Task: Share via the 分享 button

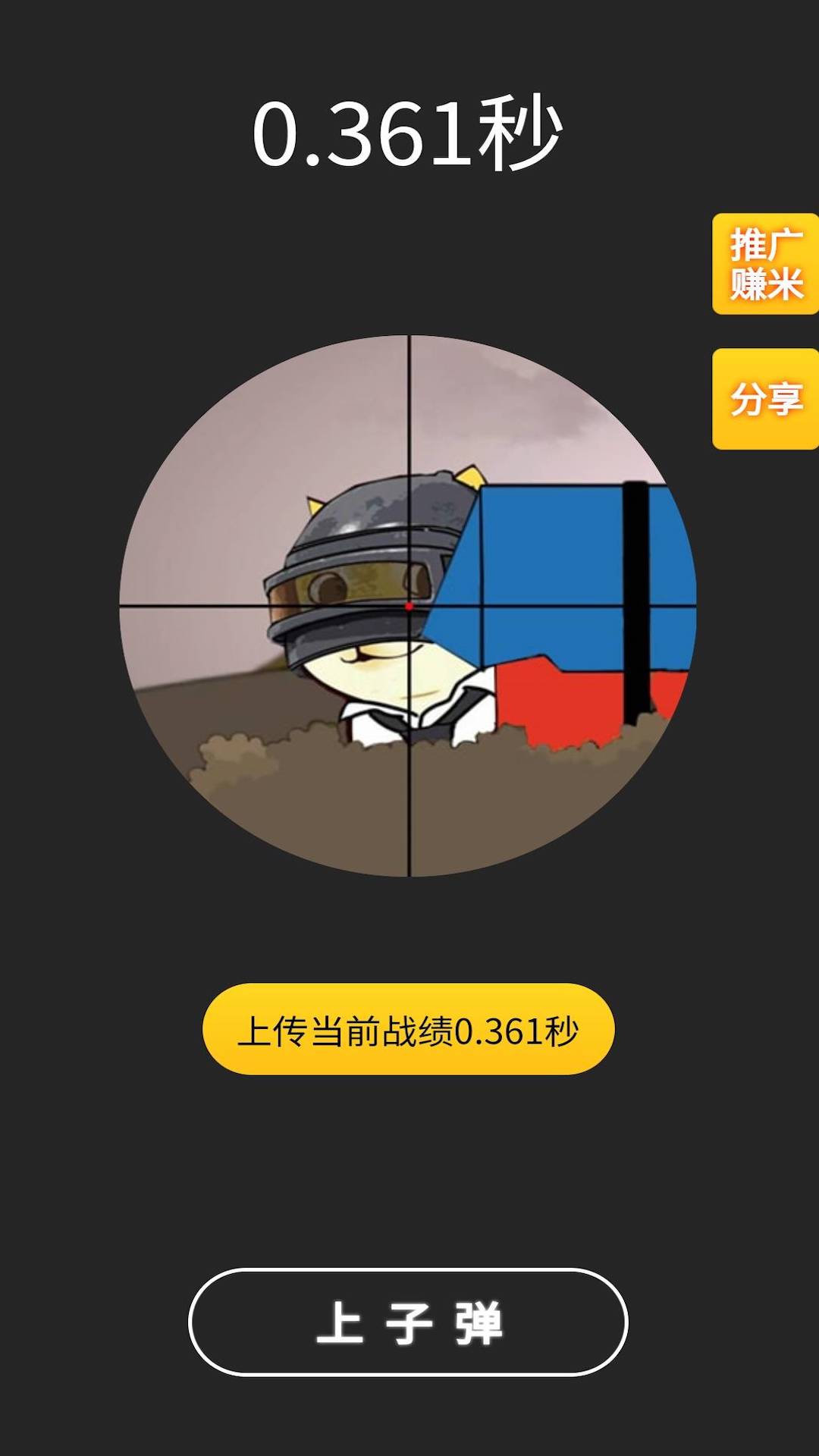Action: [x=765, y=399]
